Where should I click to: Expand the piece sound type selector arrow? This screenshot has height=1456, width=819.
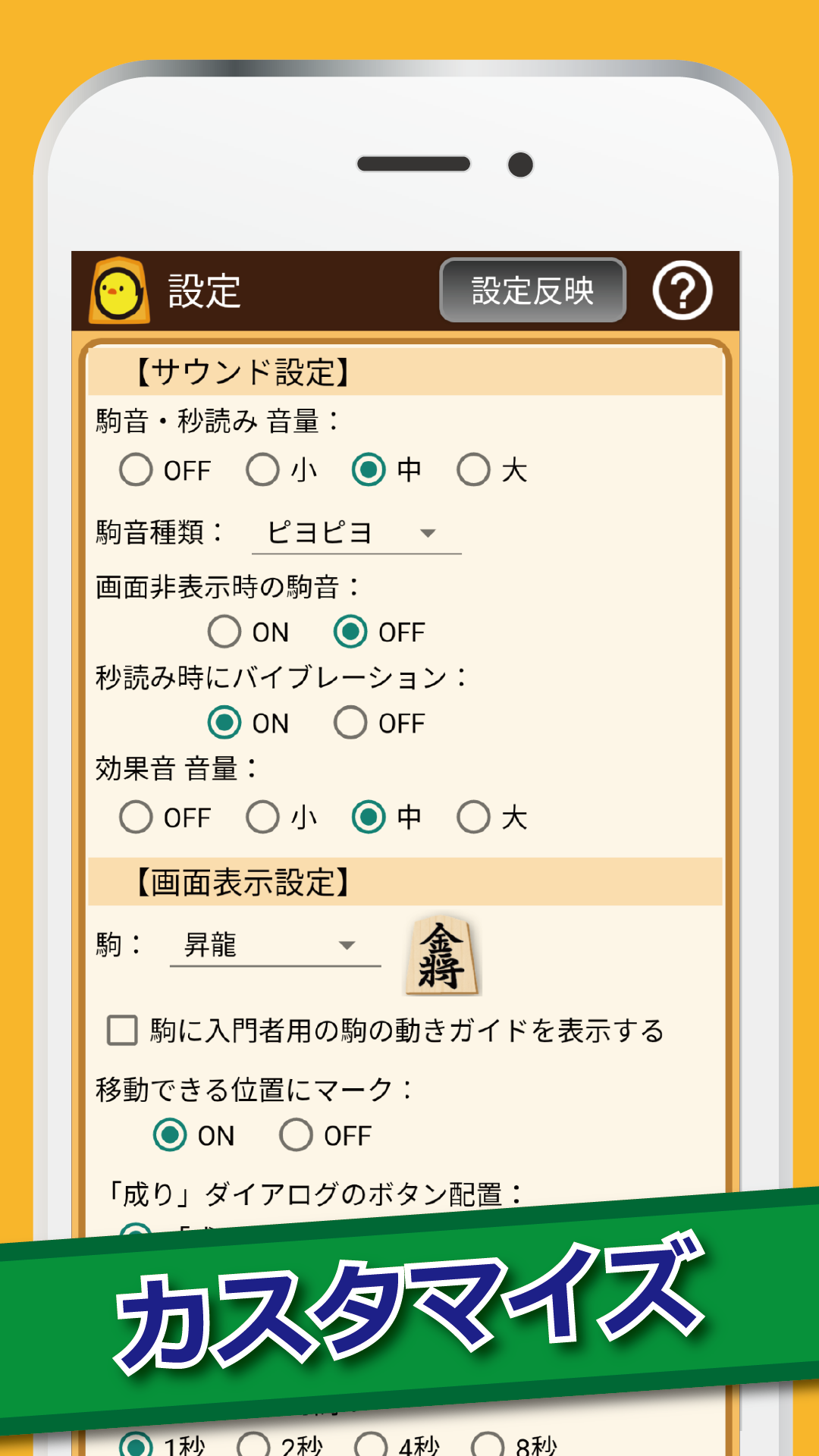point(430,533)
